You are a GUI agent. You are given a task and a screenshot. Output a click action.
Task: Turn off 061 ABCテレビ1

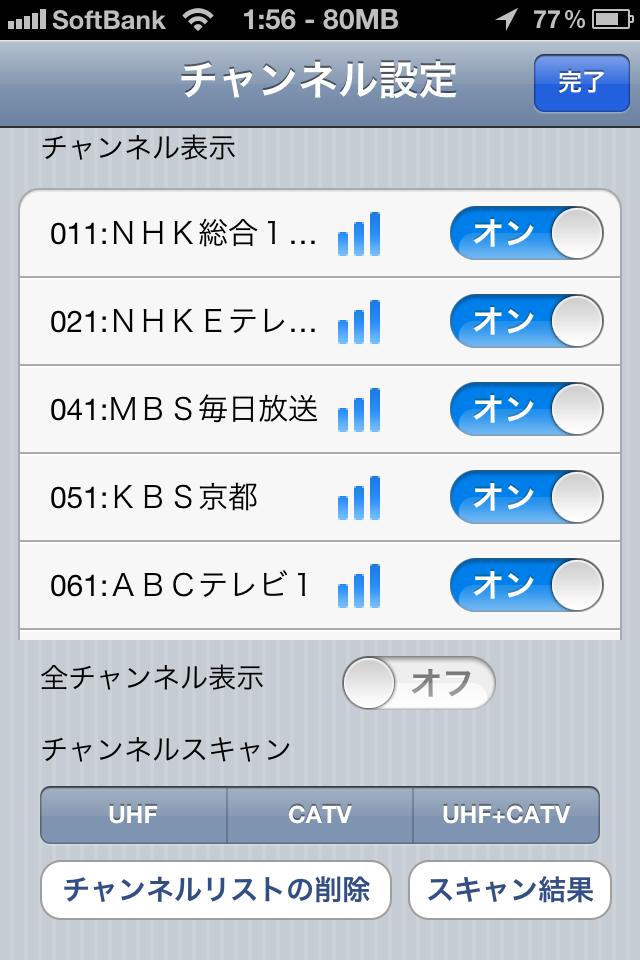pyautogui.click(x=526, y=585)
